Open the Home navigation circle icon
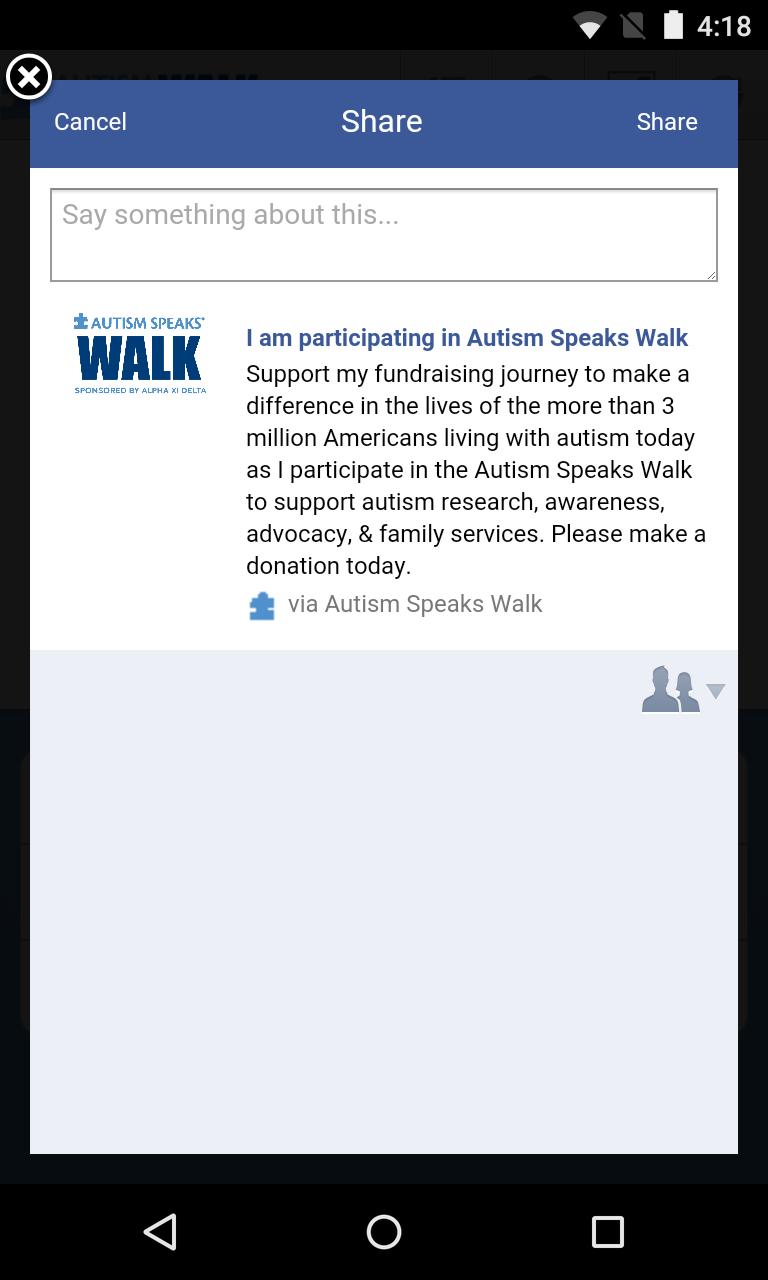This screenshot has height=1280, width=768. click(x=383, y=1232)
